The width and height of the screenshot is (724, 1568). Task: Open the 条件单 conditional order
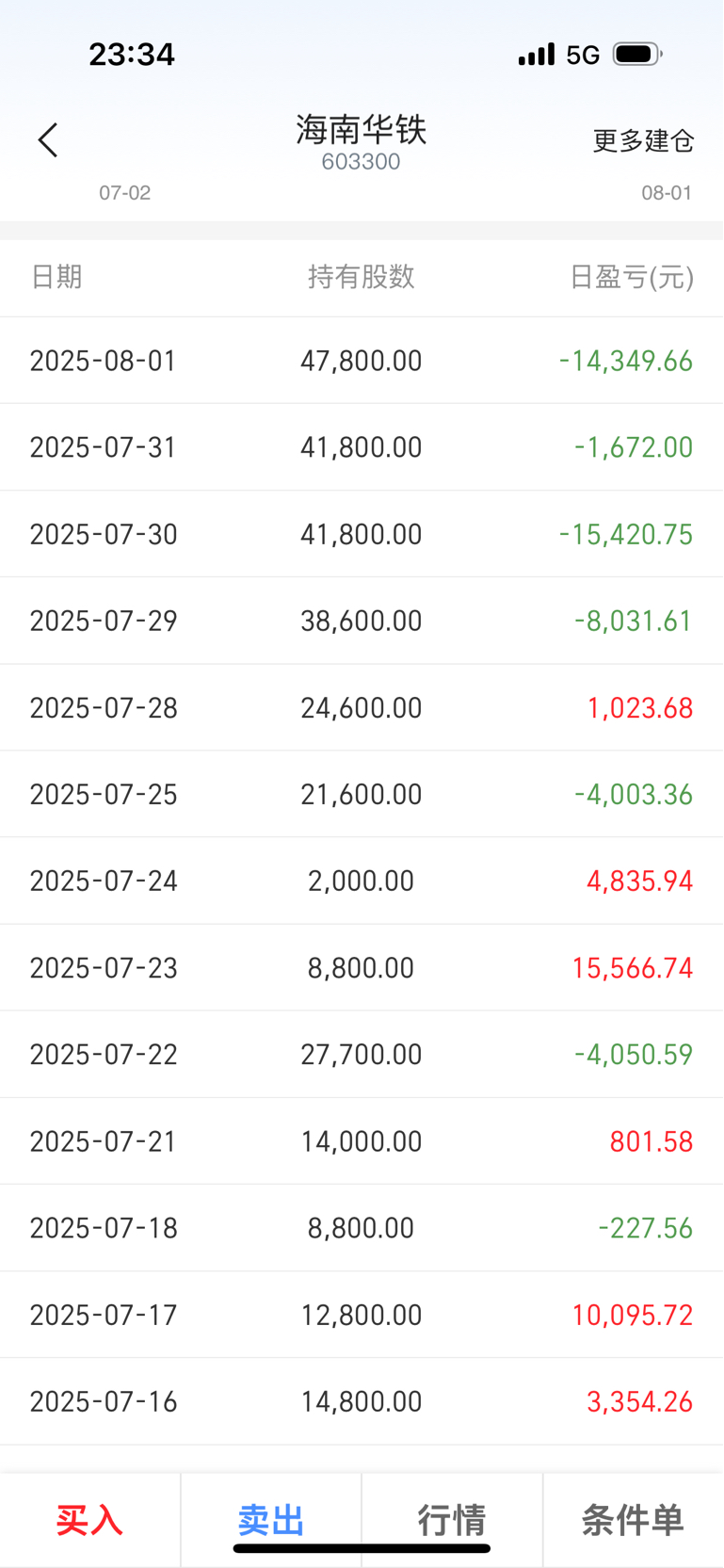(x=633, y=1520)
